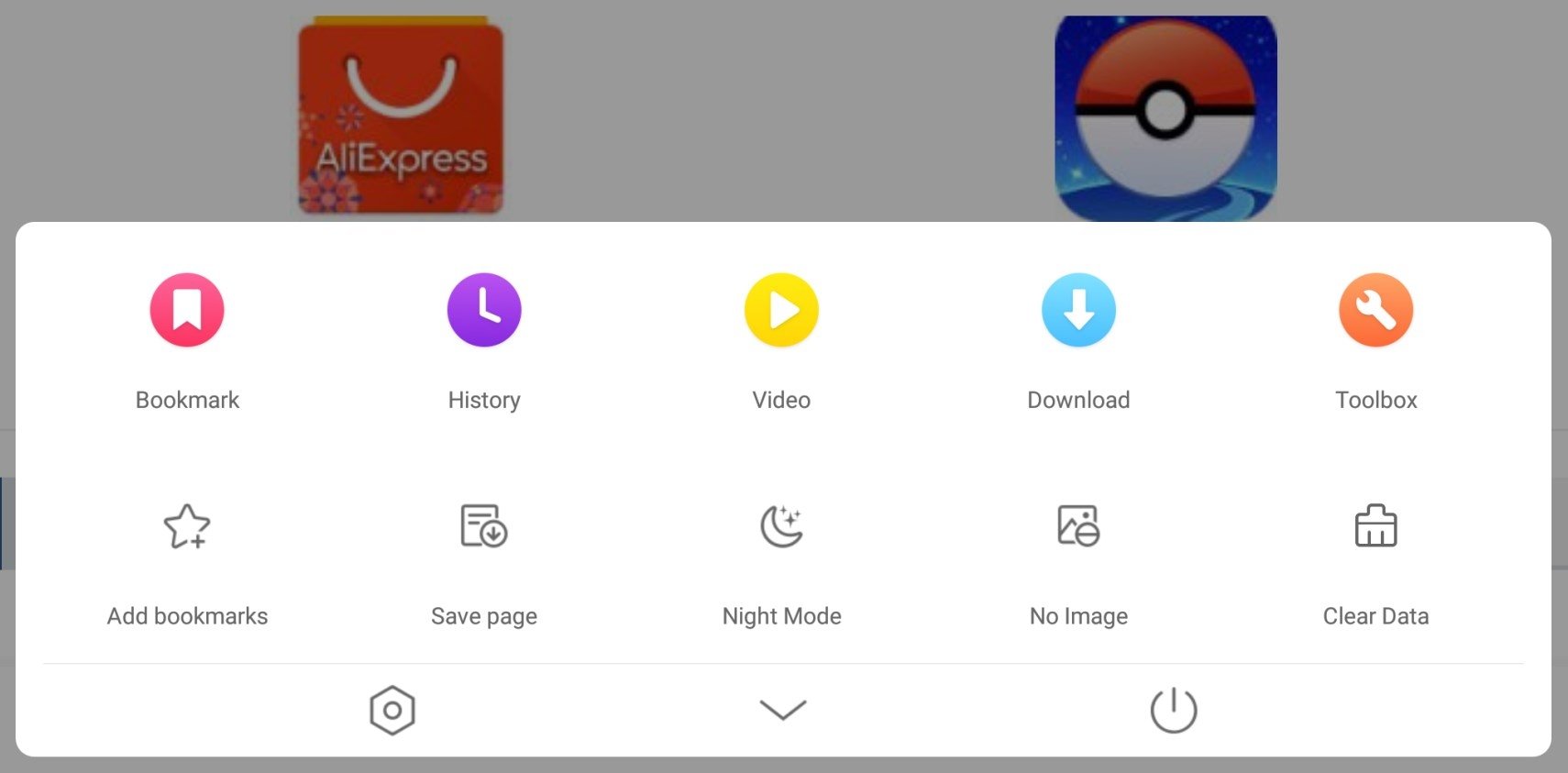Tap Add bookmarks star

(187, 527)
